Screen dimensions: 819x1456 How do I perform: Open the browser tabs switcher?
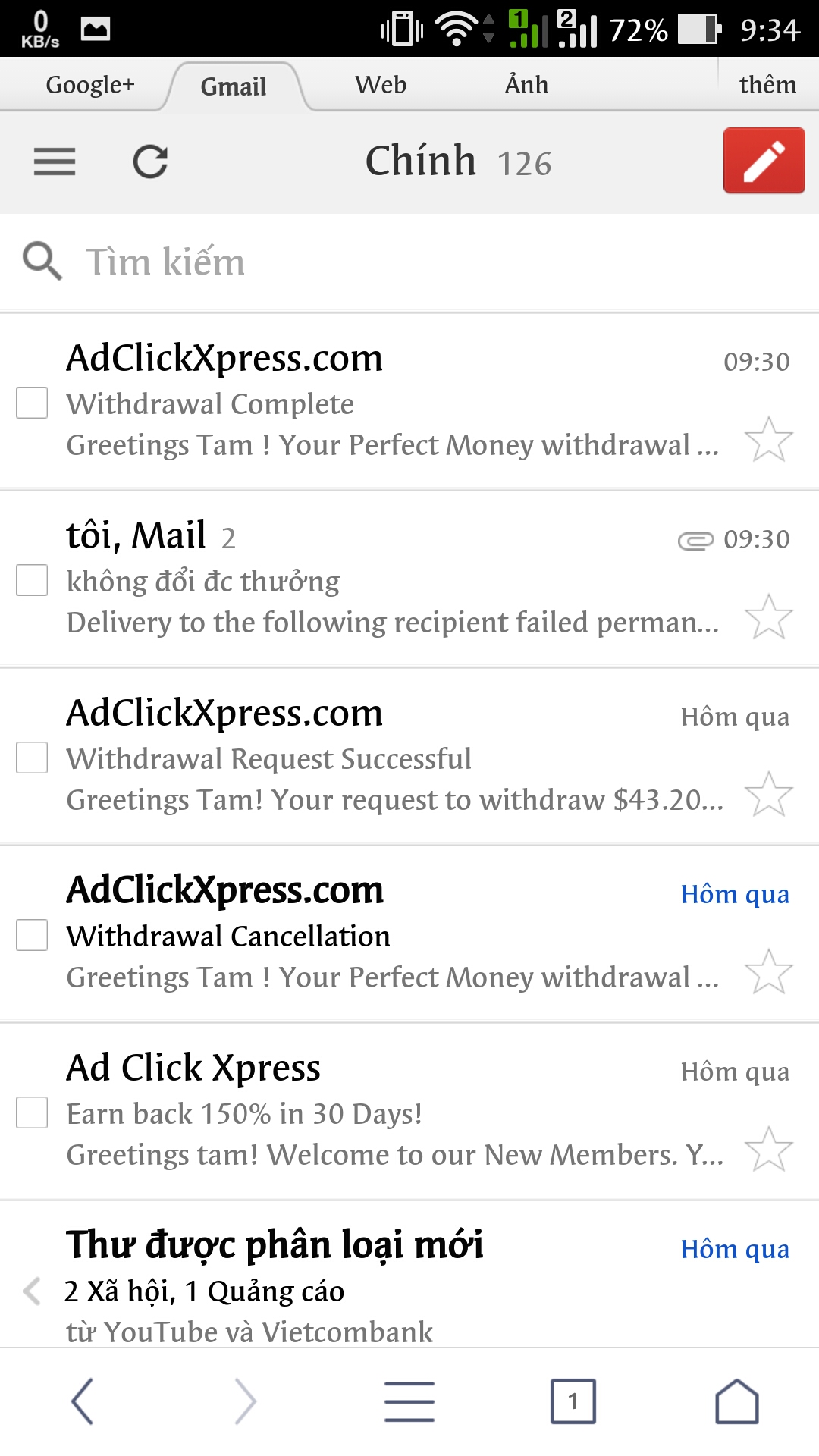point(573,1401)
